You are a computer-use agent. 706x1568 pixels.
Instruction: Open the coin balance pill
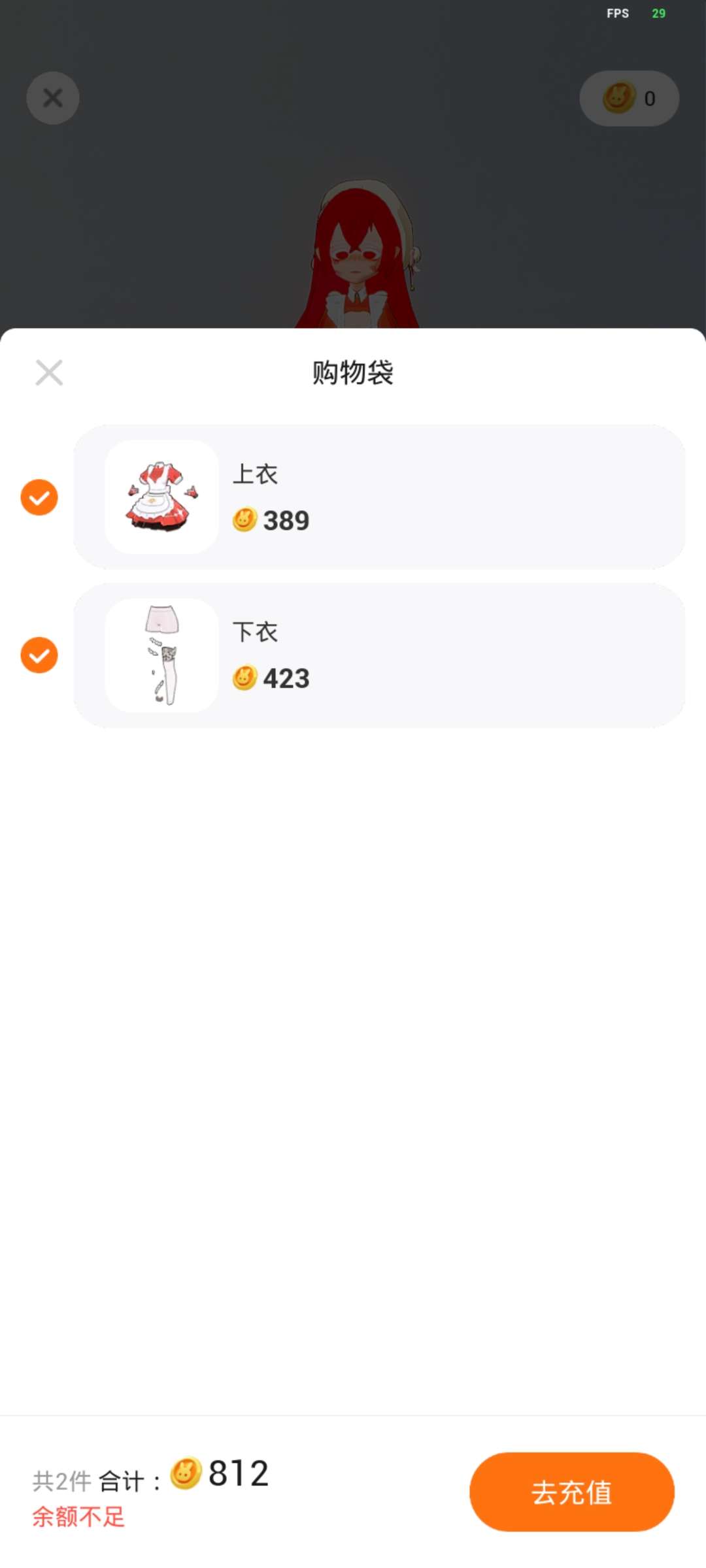coord(629,99)
